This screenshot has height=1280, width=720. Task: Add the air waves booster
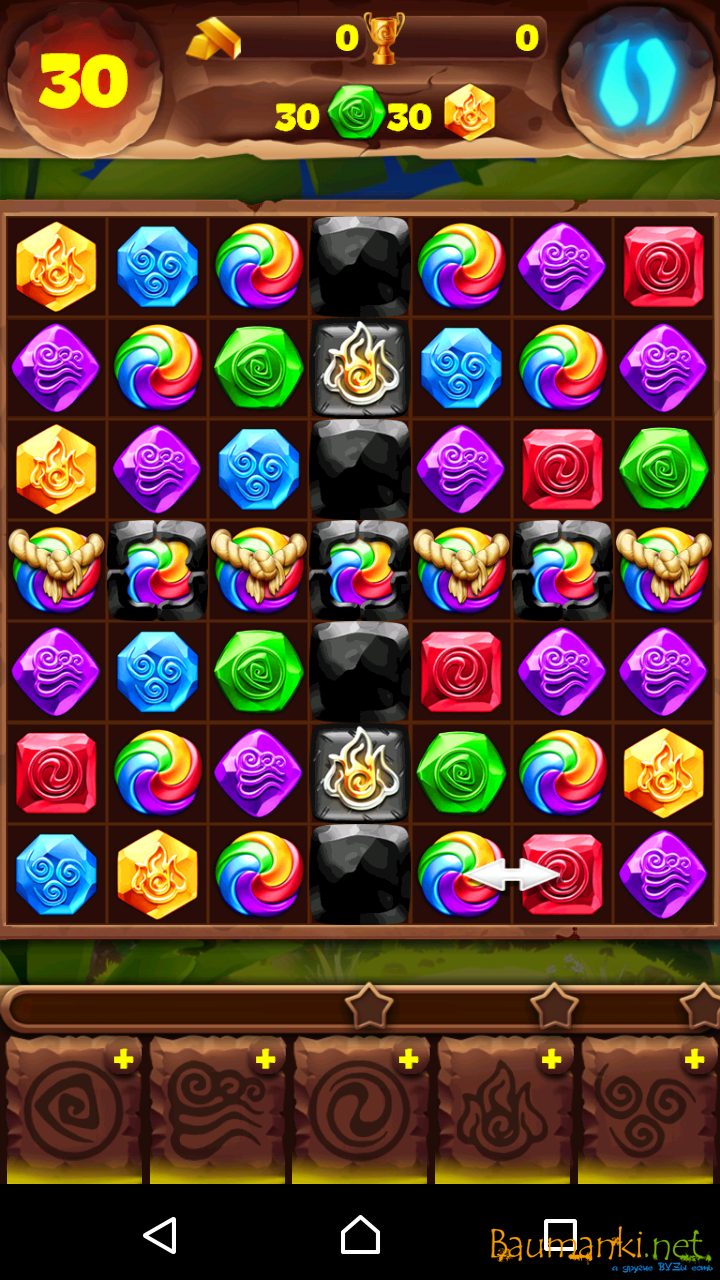[265, 1060]
